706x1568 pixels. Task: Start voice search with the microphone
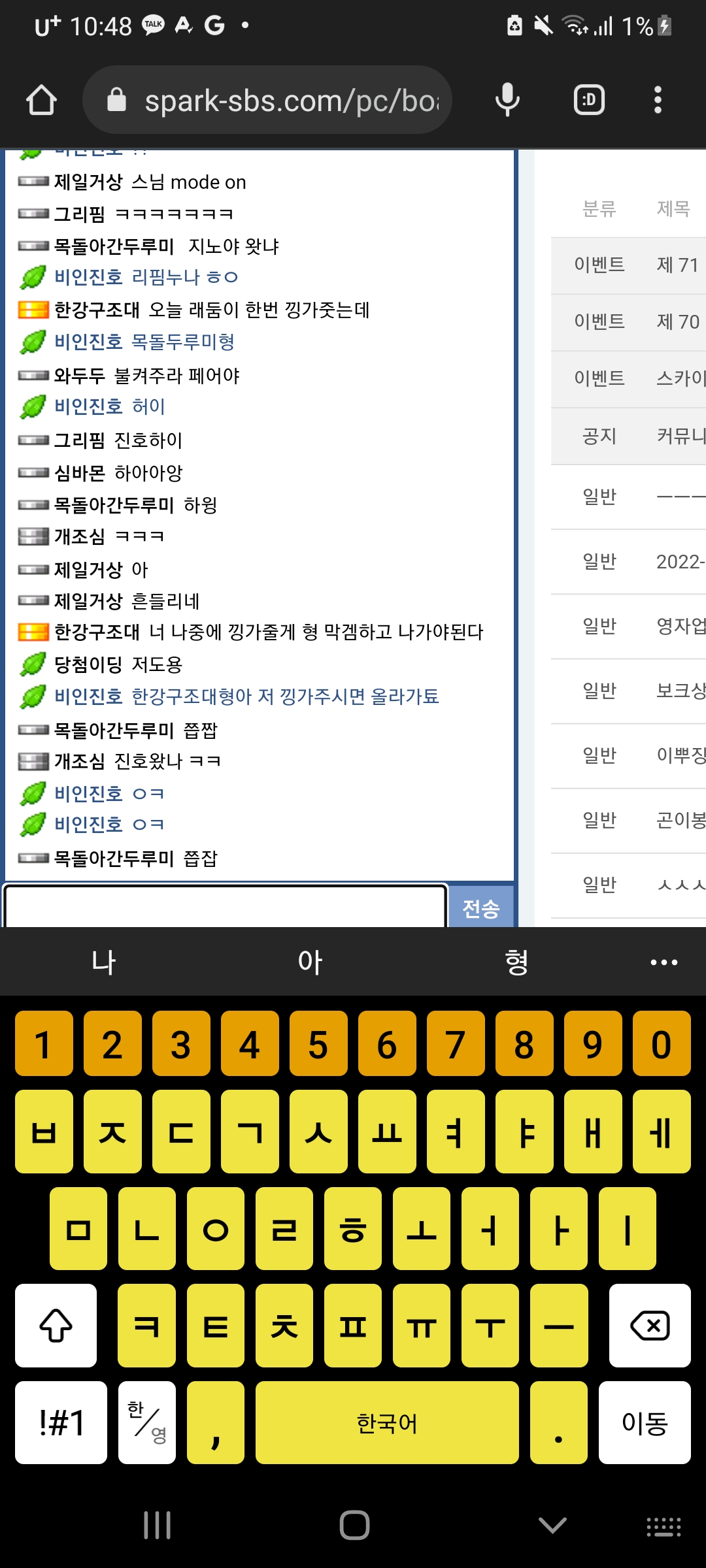507,100
